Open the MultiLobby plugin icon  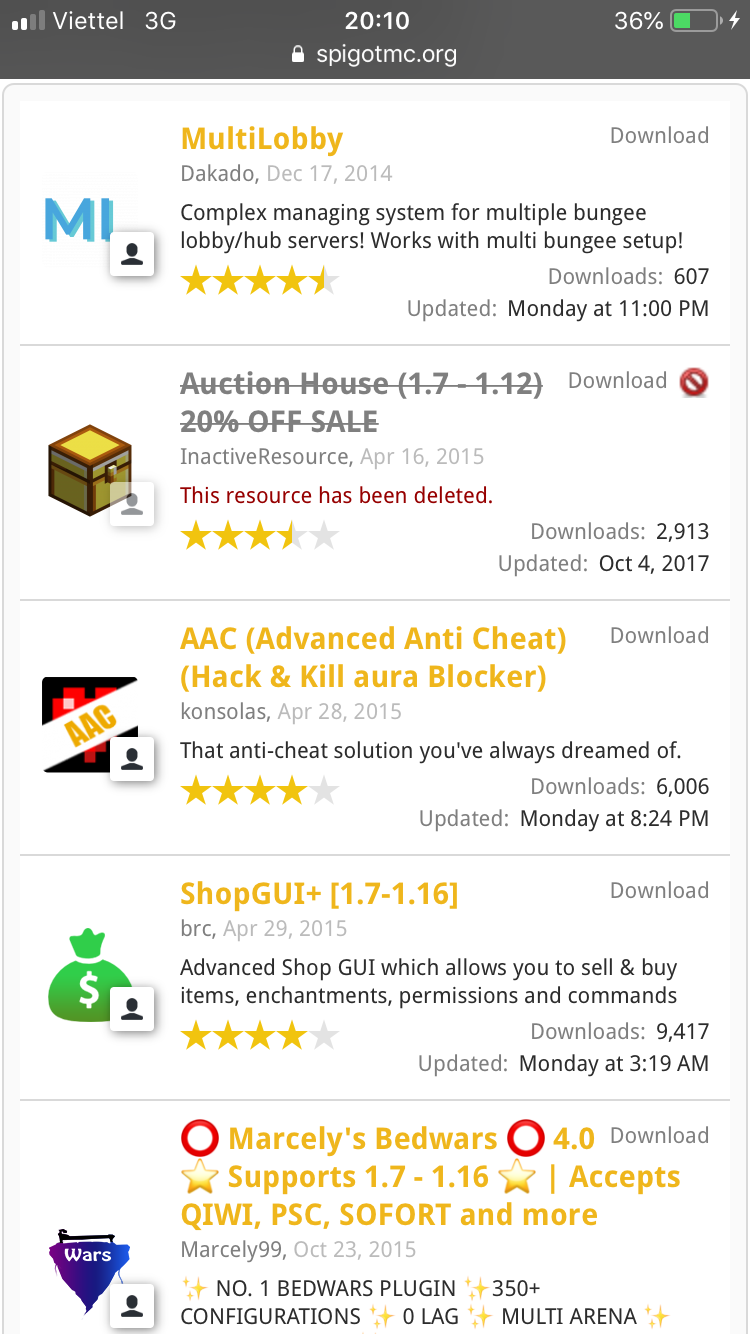80,220
